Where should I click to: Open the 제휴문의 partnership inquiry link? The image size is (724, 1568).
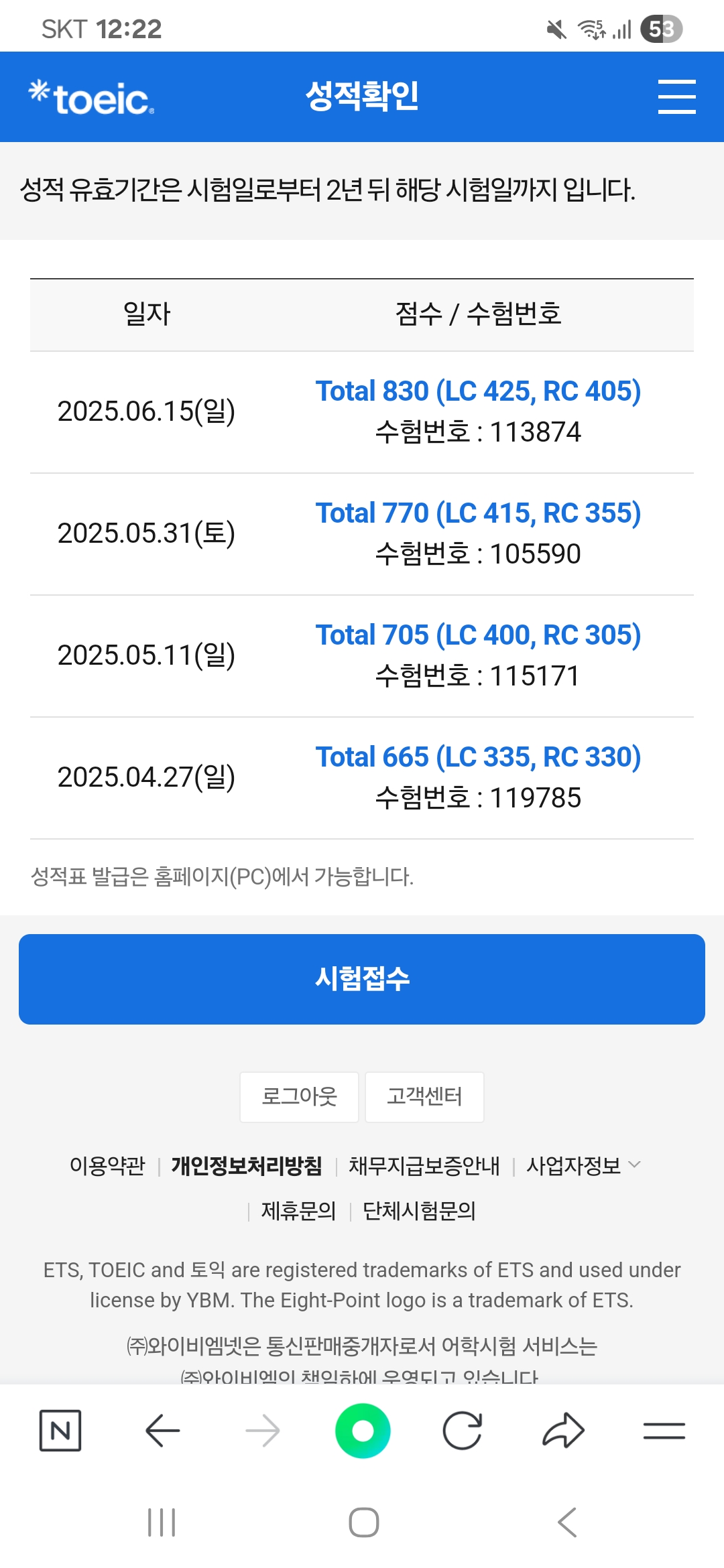click(298, 1211)
